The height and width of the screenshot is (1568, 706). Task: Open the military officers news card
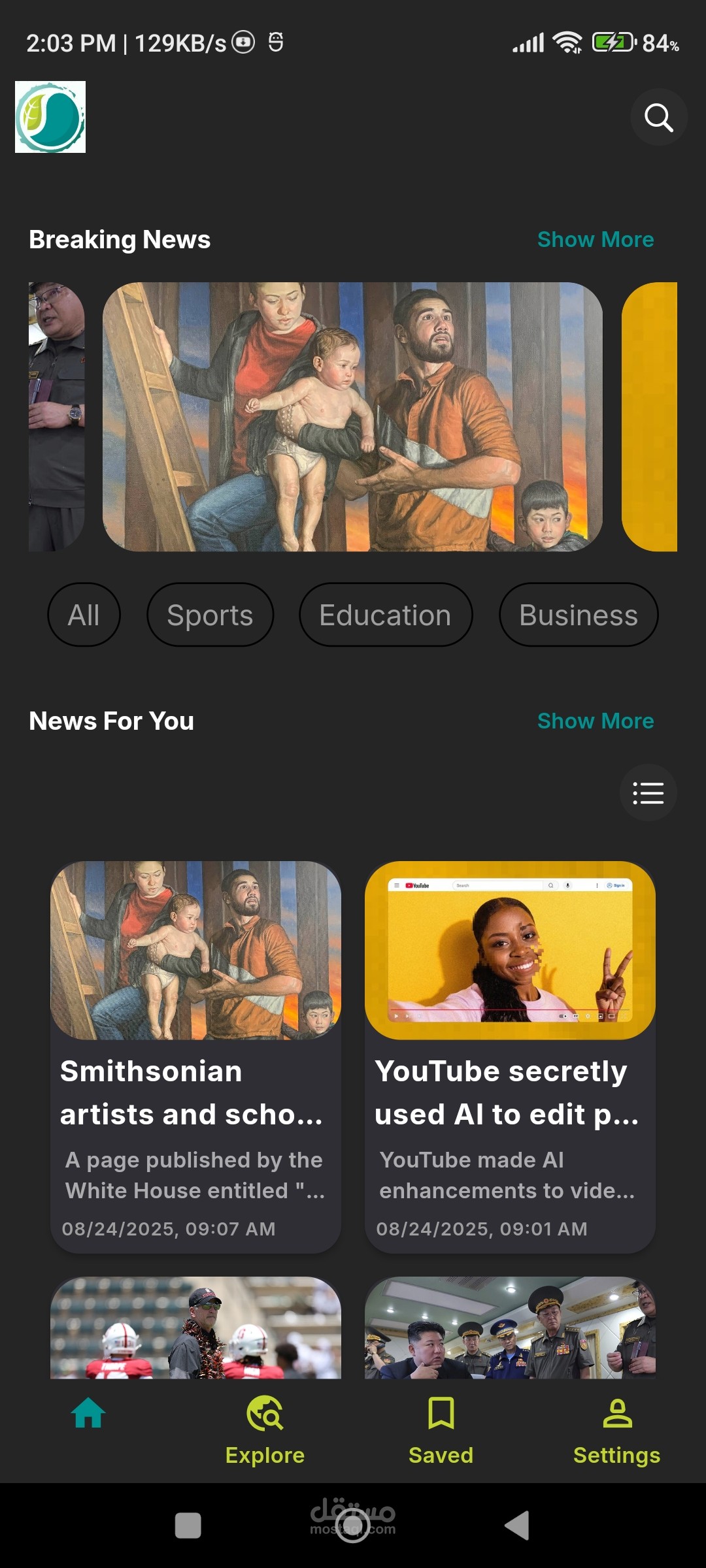pos(510,1328)
